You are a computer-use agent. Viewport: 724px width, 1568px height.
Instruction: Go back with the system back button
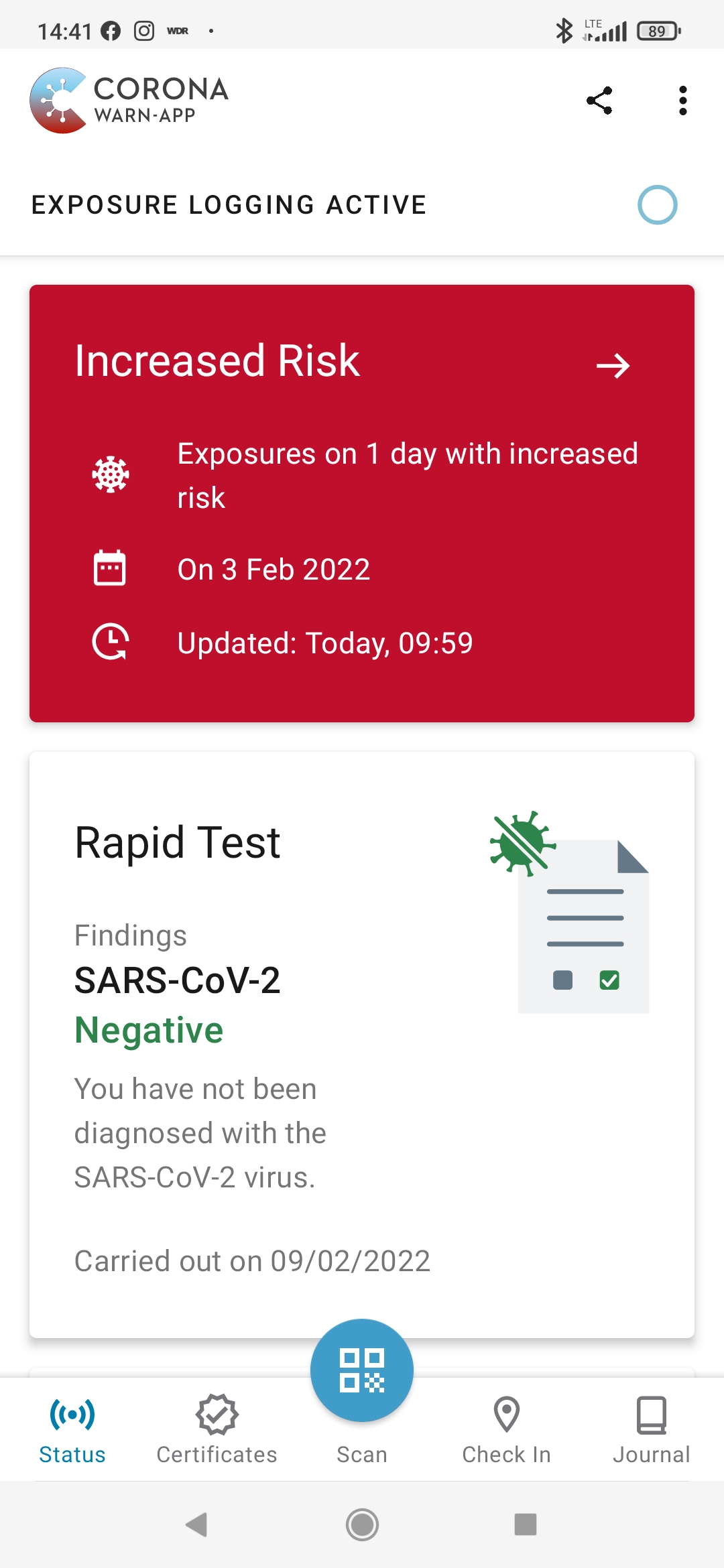pos(197,1524)
